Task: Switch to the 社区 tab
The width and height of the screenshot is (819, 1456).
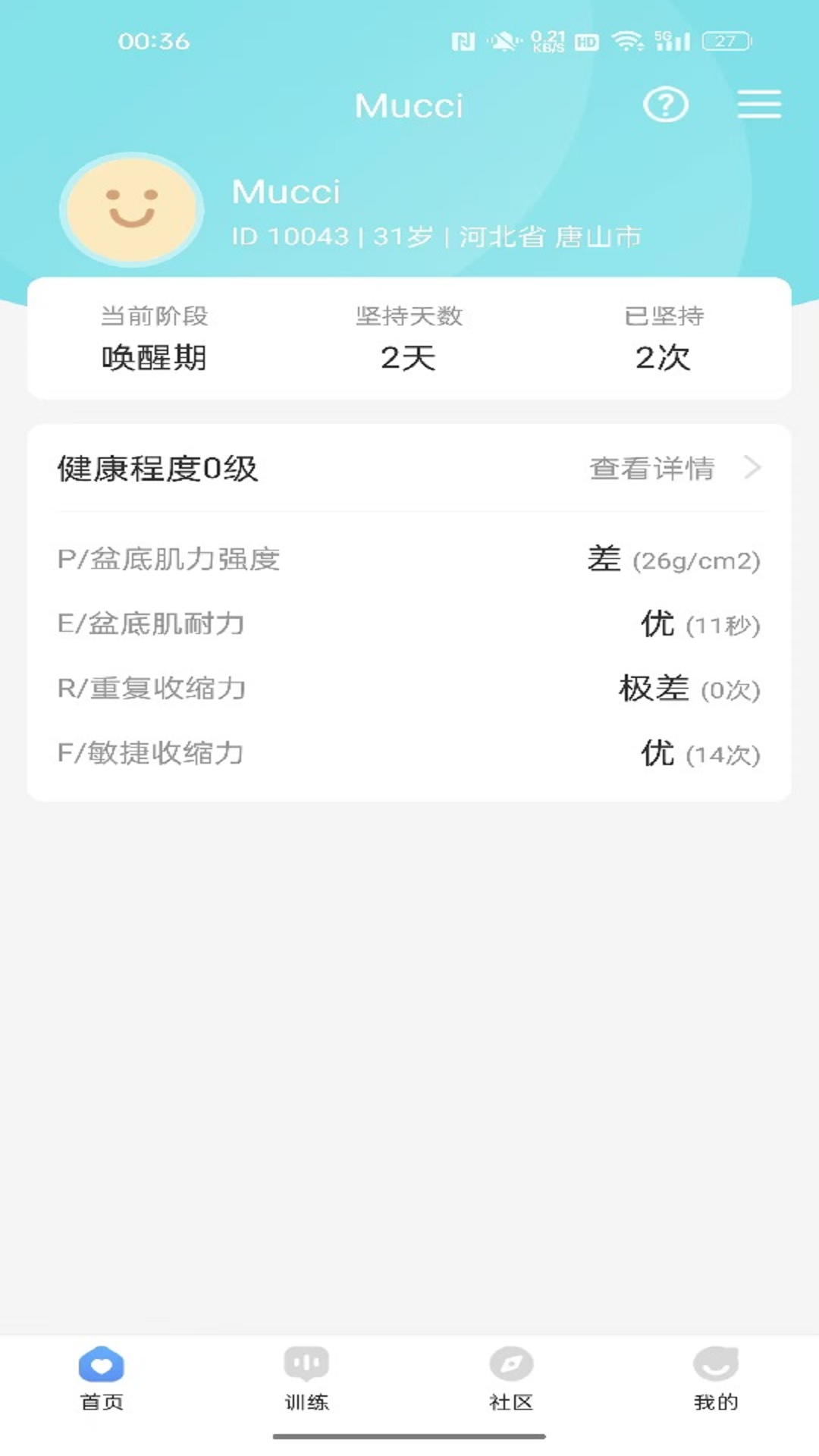Action: tap(511, 1380)
